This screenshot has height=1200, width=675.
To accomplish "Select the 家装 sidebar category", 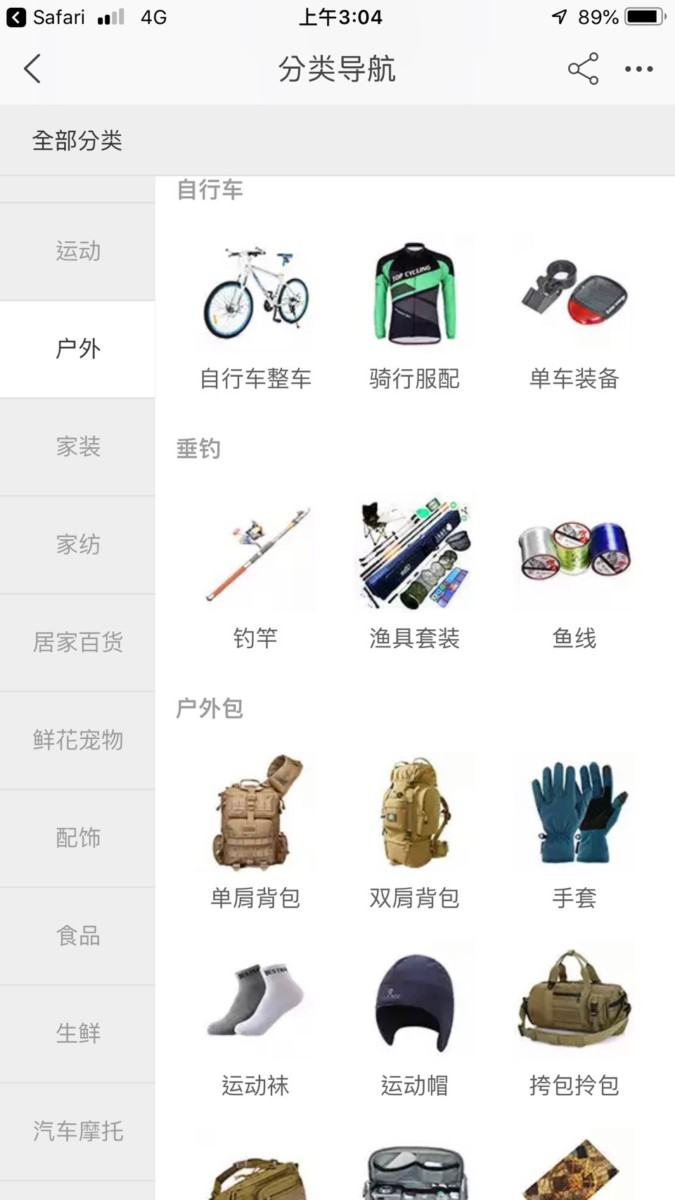I will pyautogui.click(x=78, y=447).
